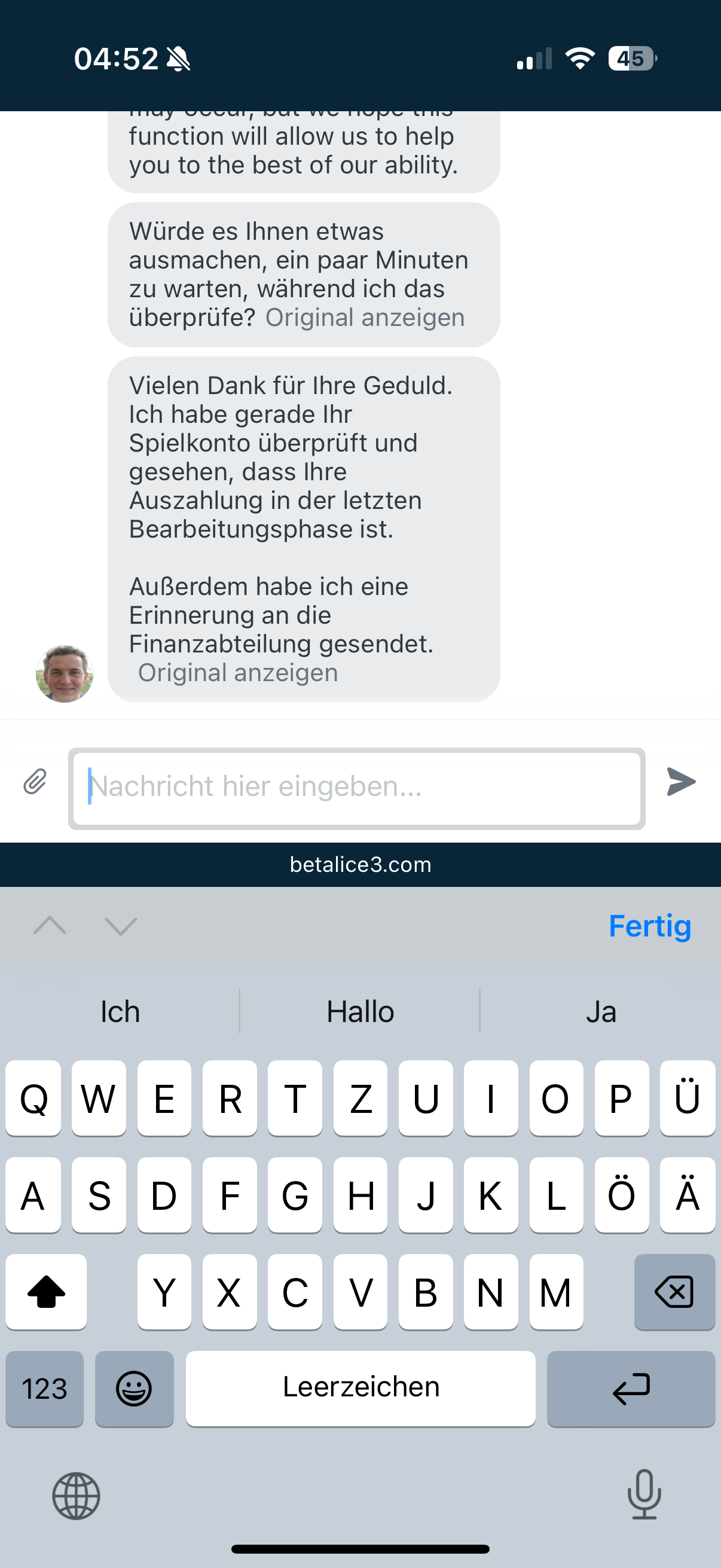
Task: Start dictation with the microphone key
Action: click(x=644, y=1494)
